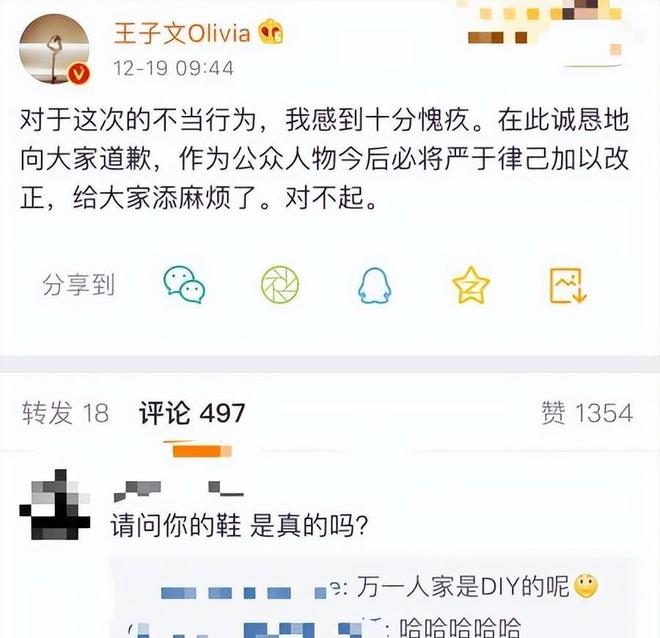The height and width of the screenshot is (638, 660).
Task: Open the comment asking 请问你的鞋 是真的吗
Action: pyautogui.click(x=240, y=523)
